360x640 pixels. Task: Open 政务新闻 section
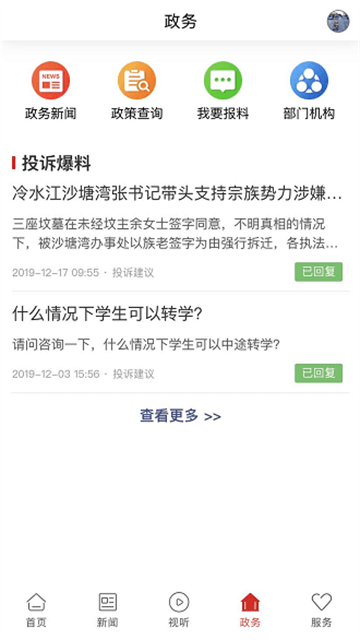tap(51, 91)
